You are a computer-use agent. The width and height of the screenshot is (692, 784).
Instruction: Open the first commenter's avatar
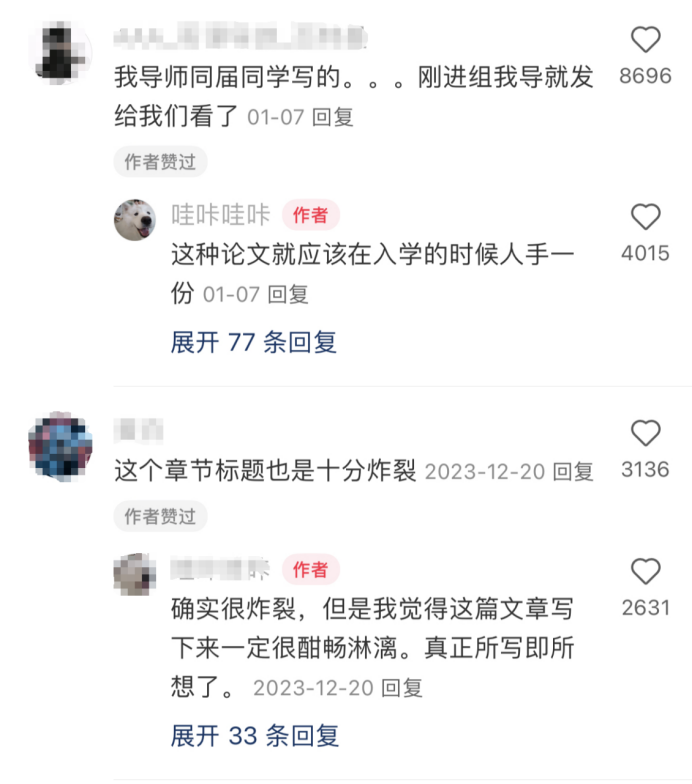pyautogui.click(x=61, y=52)
